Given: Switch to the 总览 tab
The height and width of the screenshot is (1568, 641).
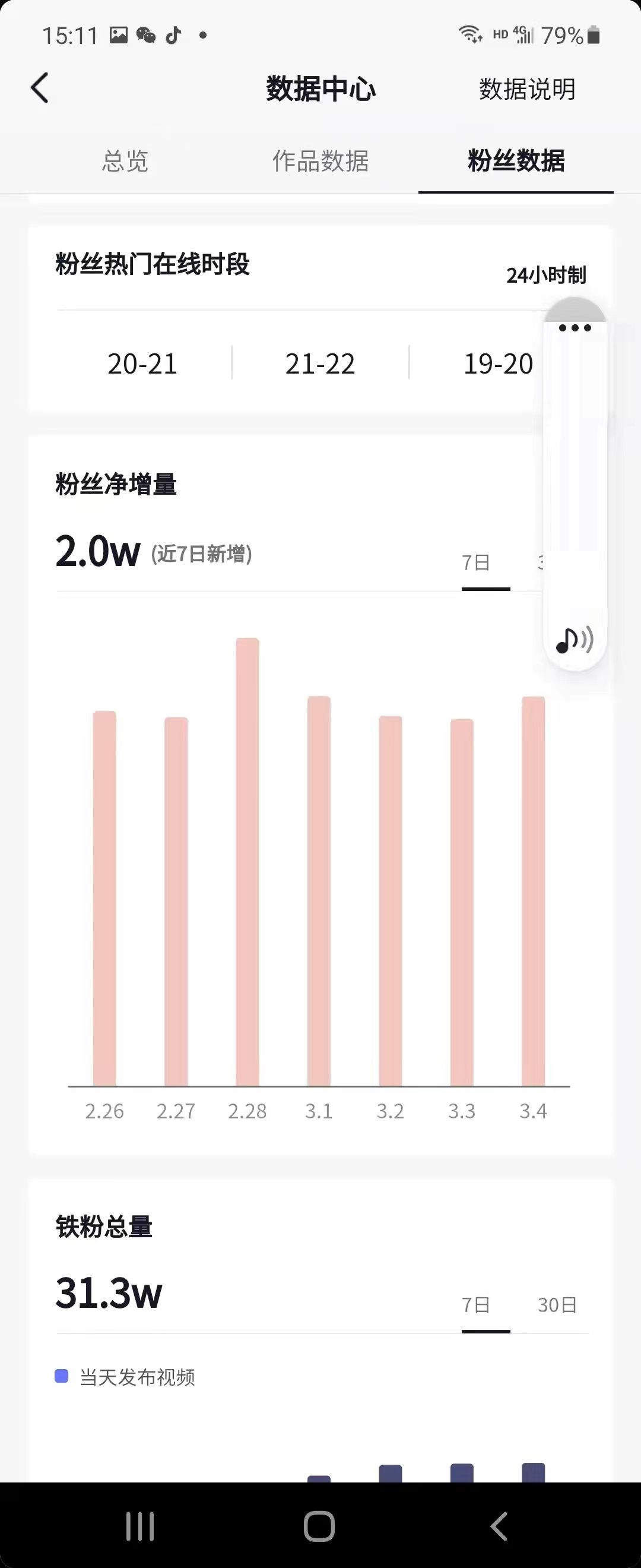Looking at the screenshot, I should point(125,162).
